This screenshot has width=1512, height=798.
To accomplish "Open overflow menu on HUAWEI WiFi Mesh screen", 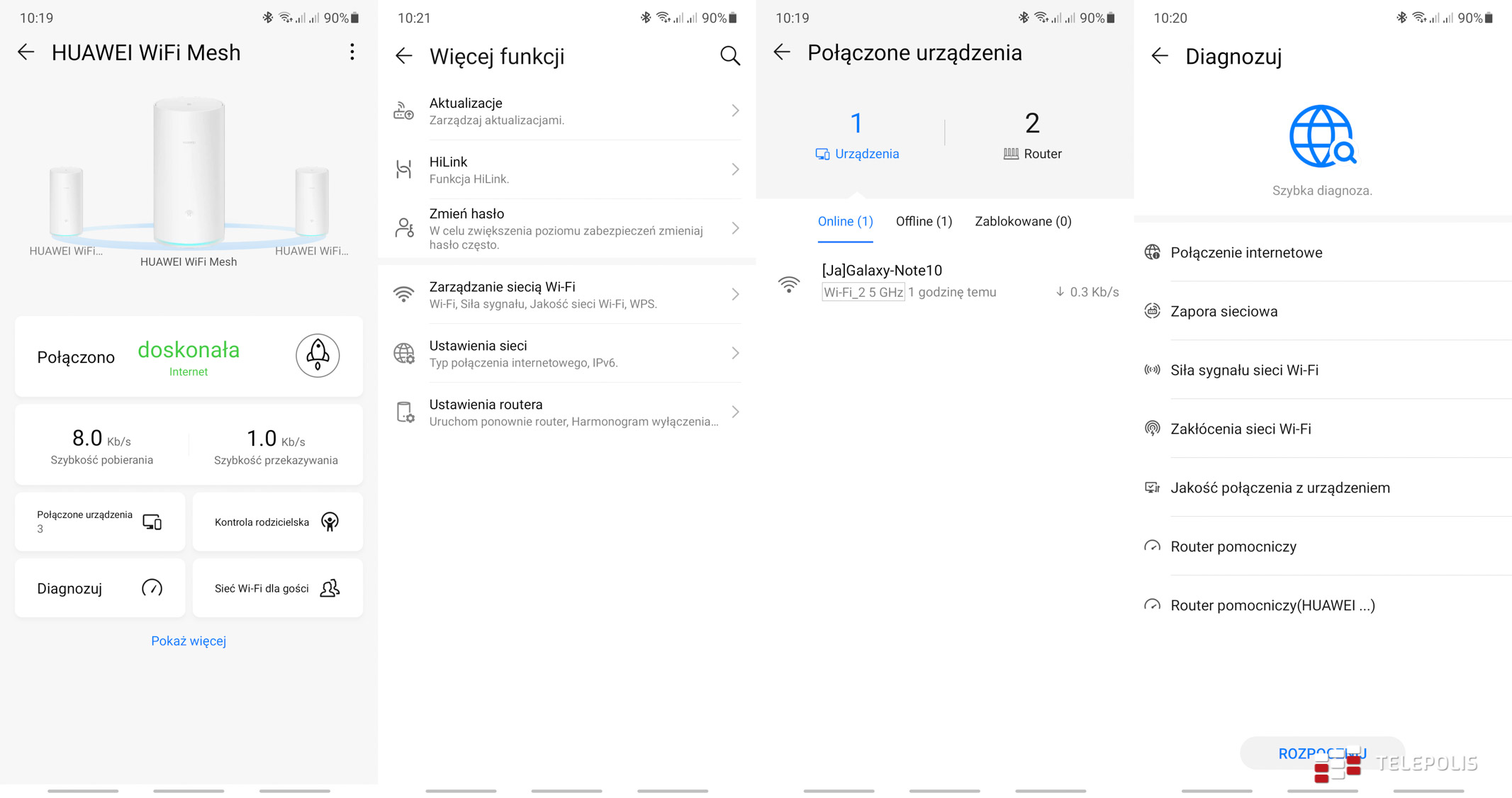I will pos(352,52).
